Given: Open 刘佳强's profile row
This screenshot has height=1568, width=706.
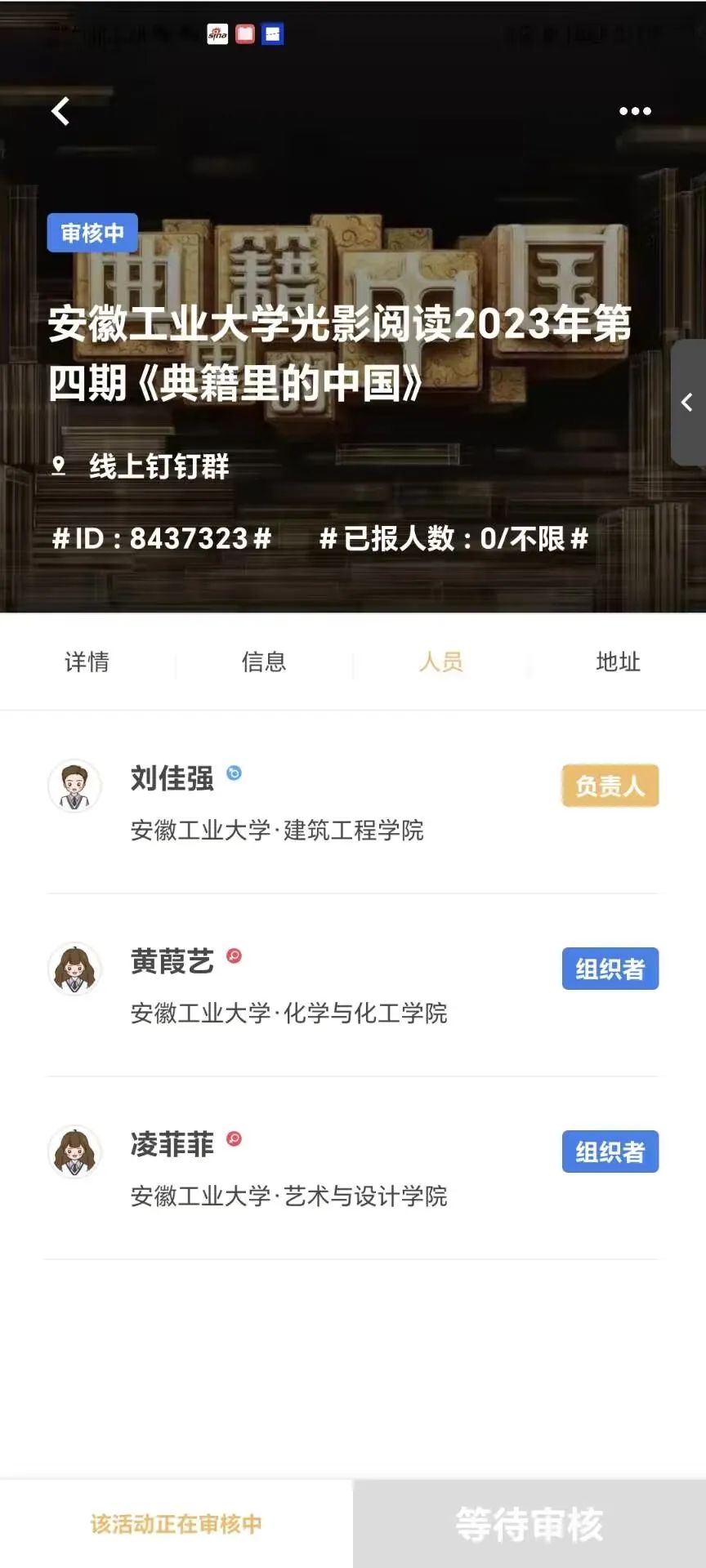Looking at the screenshot, I should coord(353,803).
